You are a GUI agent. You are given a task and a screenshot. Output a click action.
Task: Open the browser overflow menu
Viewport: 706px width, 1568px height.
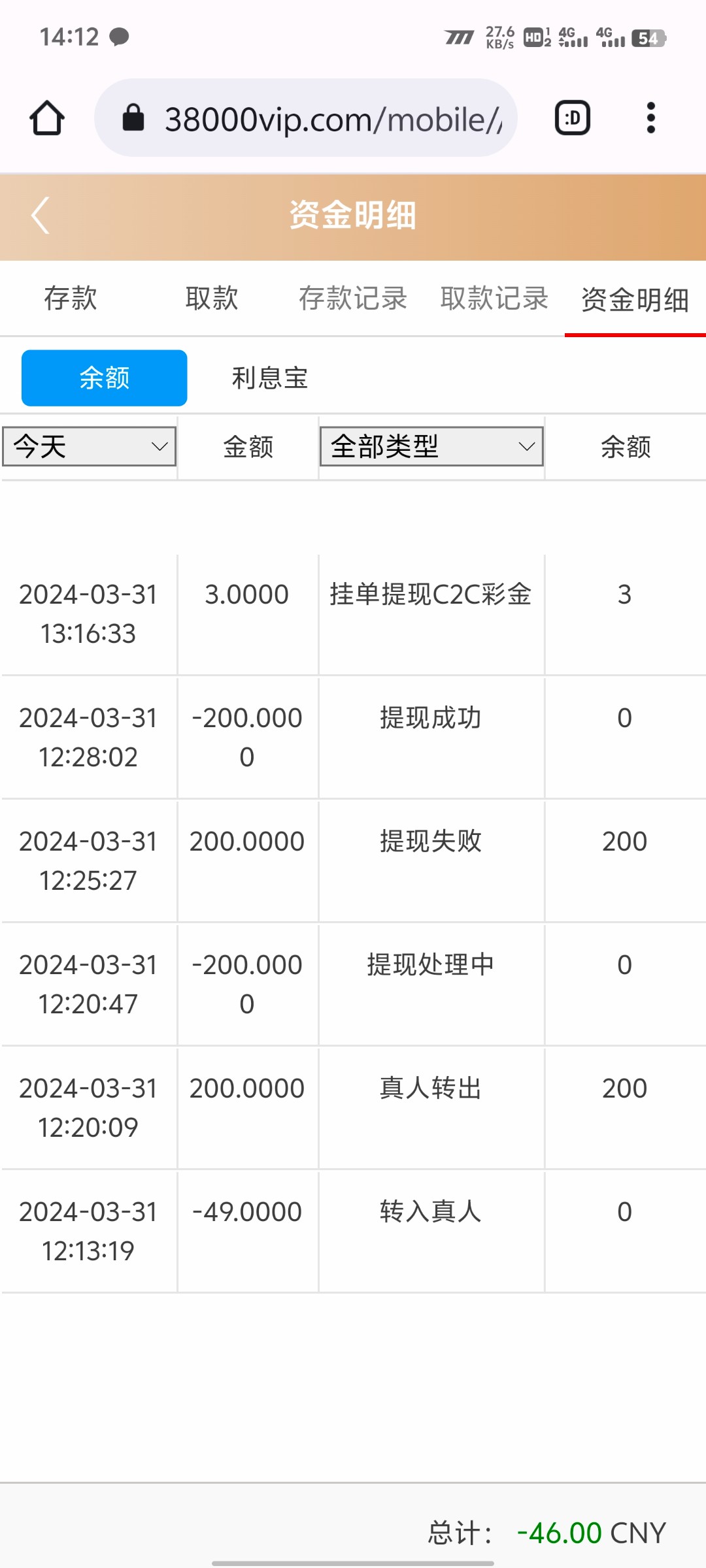click(x=650, y=118)
